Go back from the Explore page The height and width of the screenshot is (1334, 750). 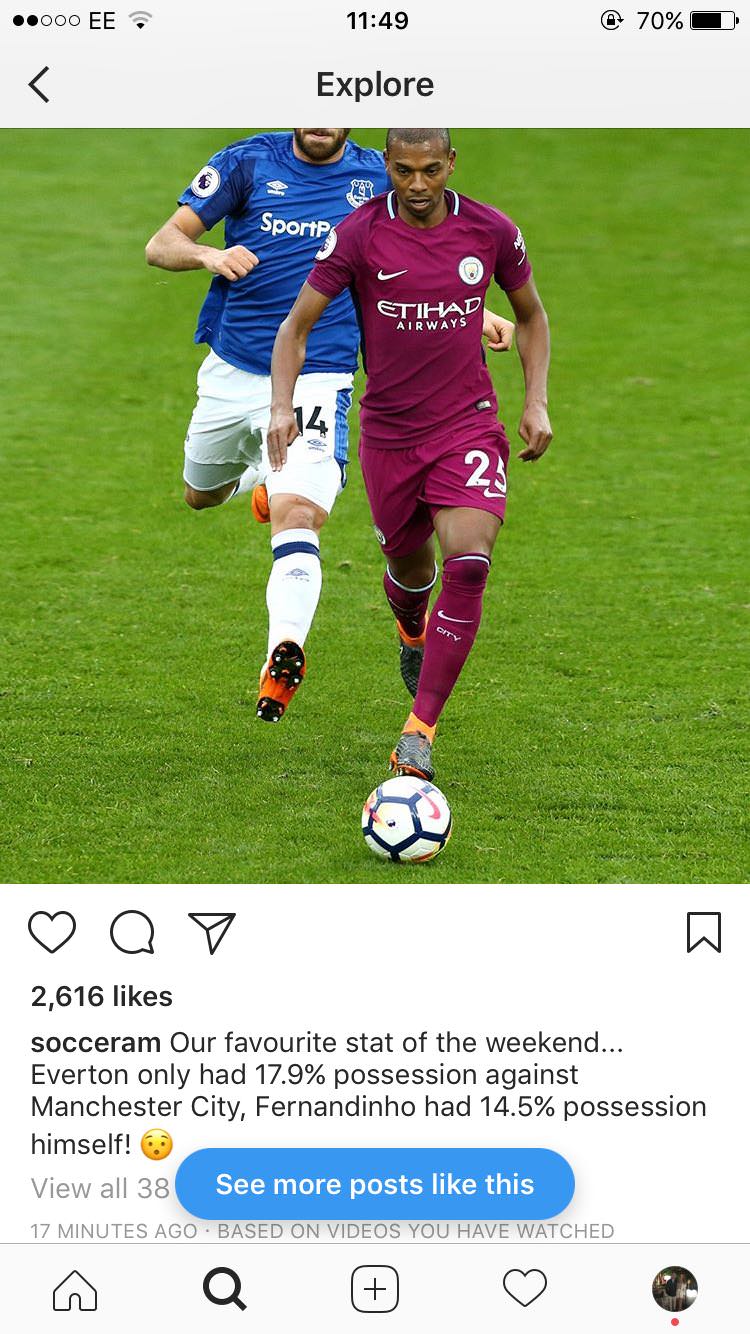39,85
